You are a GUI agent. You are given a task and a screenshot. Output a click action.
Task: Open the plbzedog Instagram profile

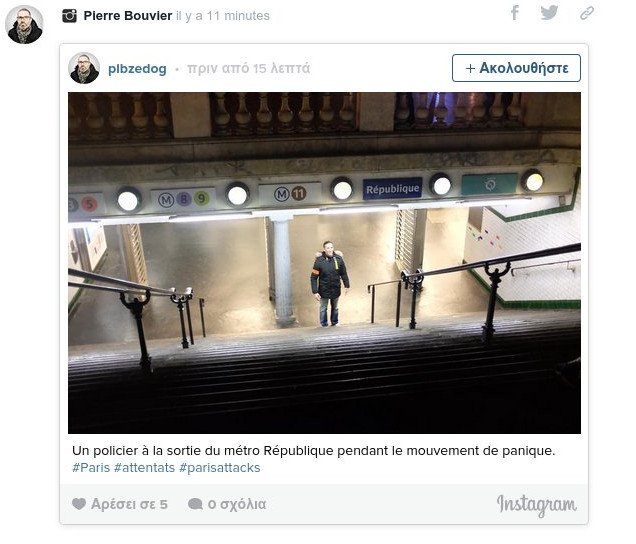(136, 69)
